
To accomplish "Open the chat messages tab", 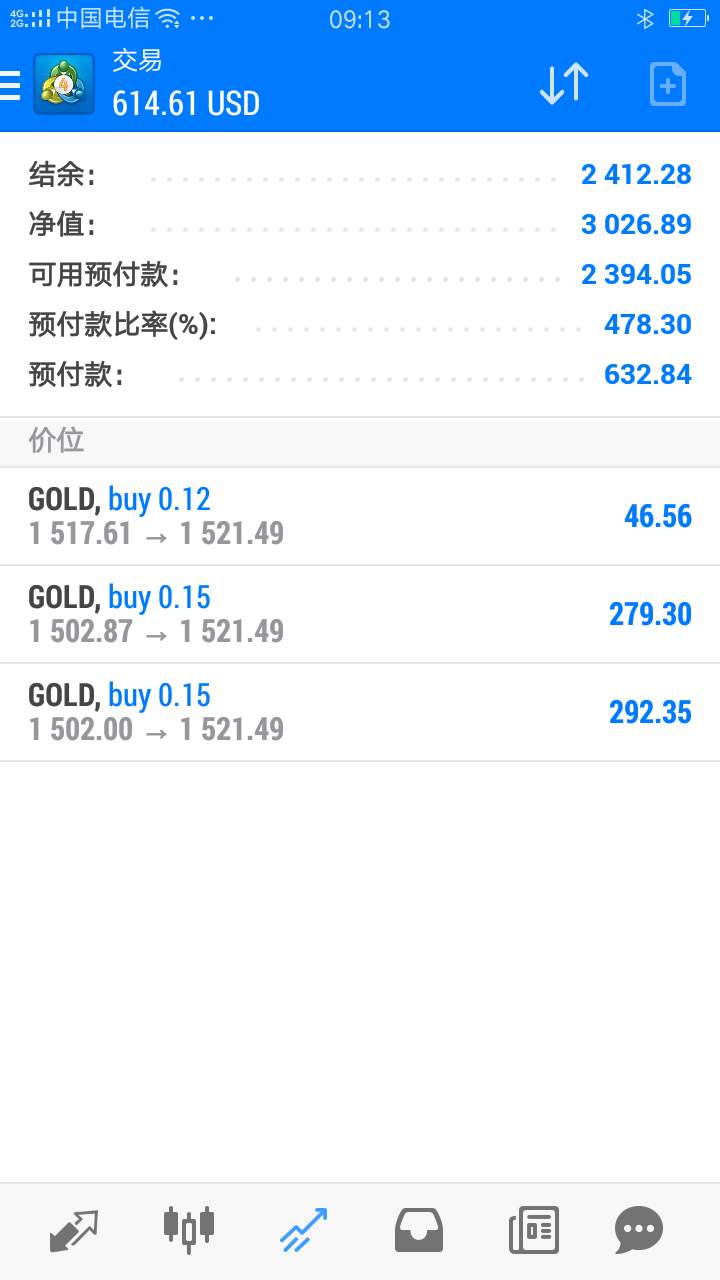I will (x=639, y=1231).
